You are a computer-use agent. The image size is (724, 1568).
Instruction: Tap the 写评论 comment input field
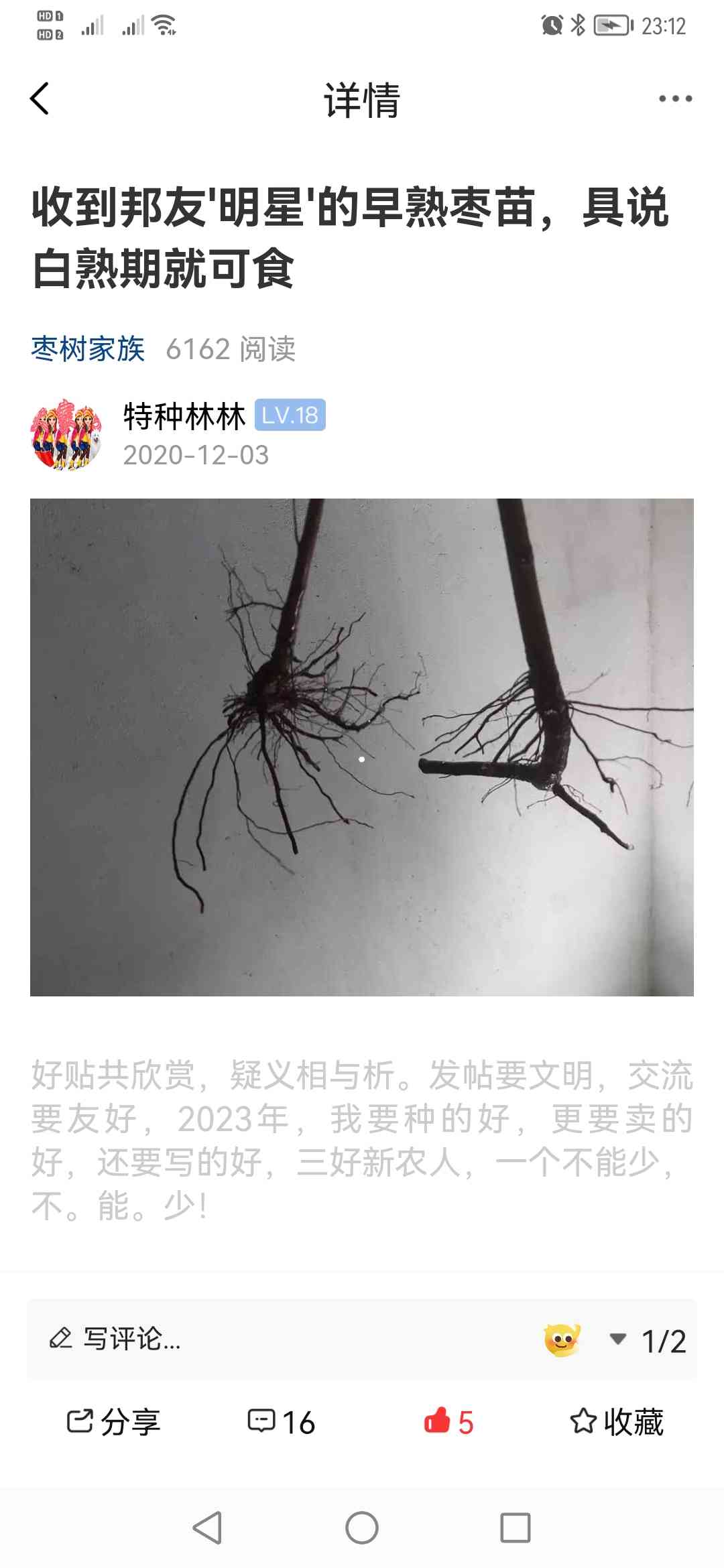(x=282, y=1340)
